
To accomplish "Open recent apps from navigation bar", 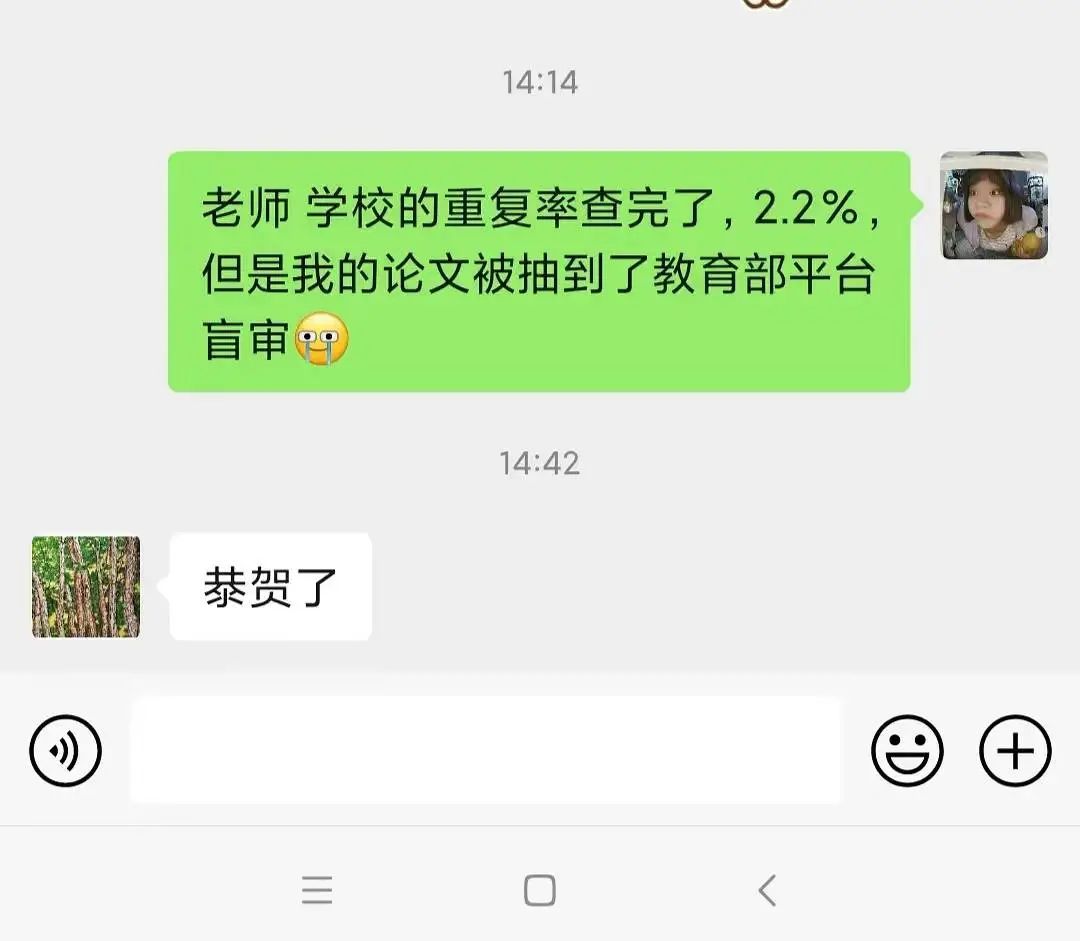I will tap(317, 890).
